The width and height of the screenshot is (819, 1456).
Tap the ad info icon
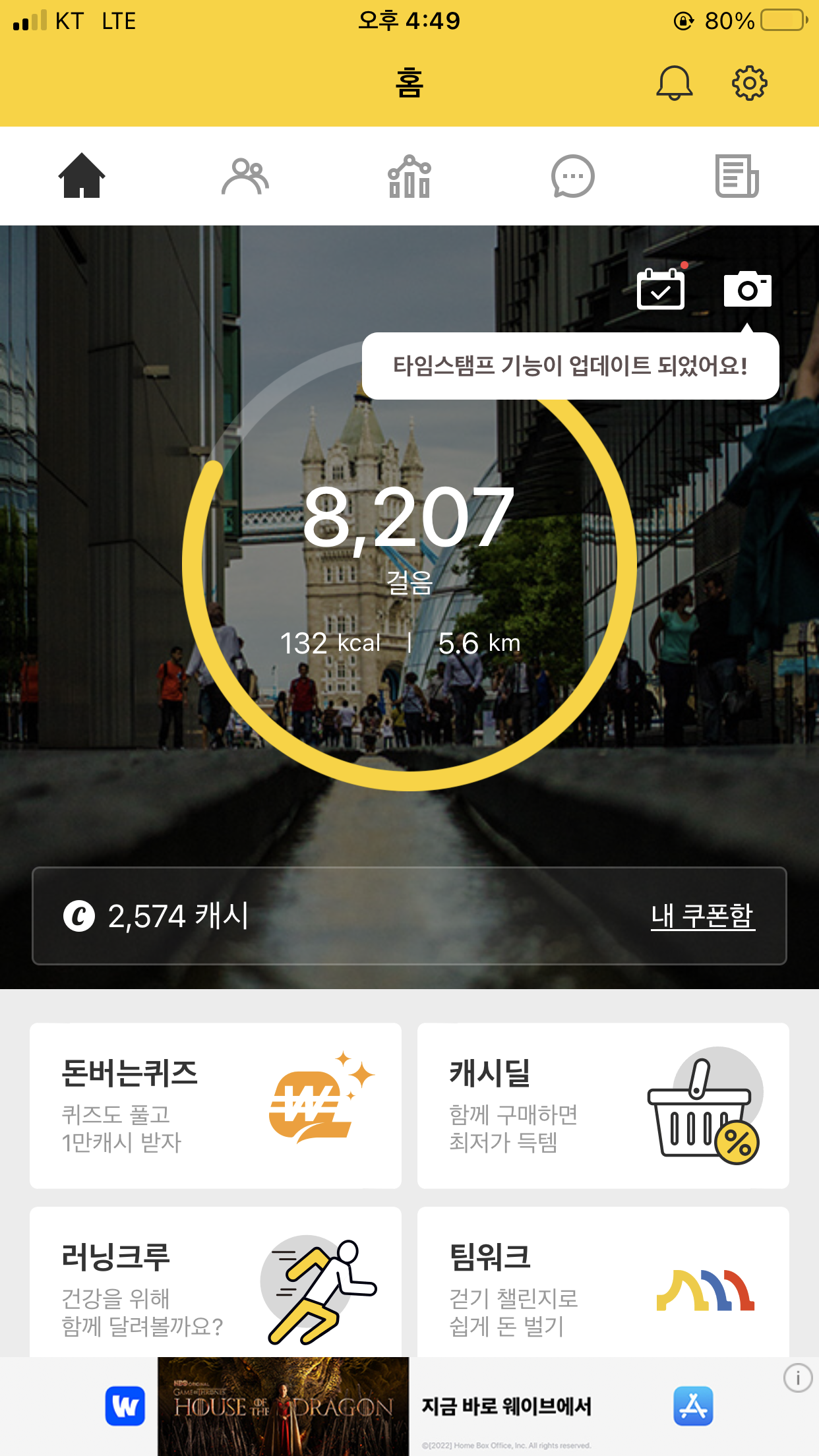pos(797,1378)
